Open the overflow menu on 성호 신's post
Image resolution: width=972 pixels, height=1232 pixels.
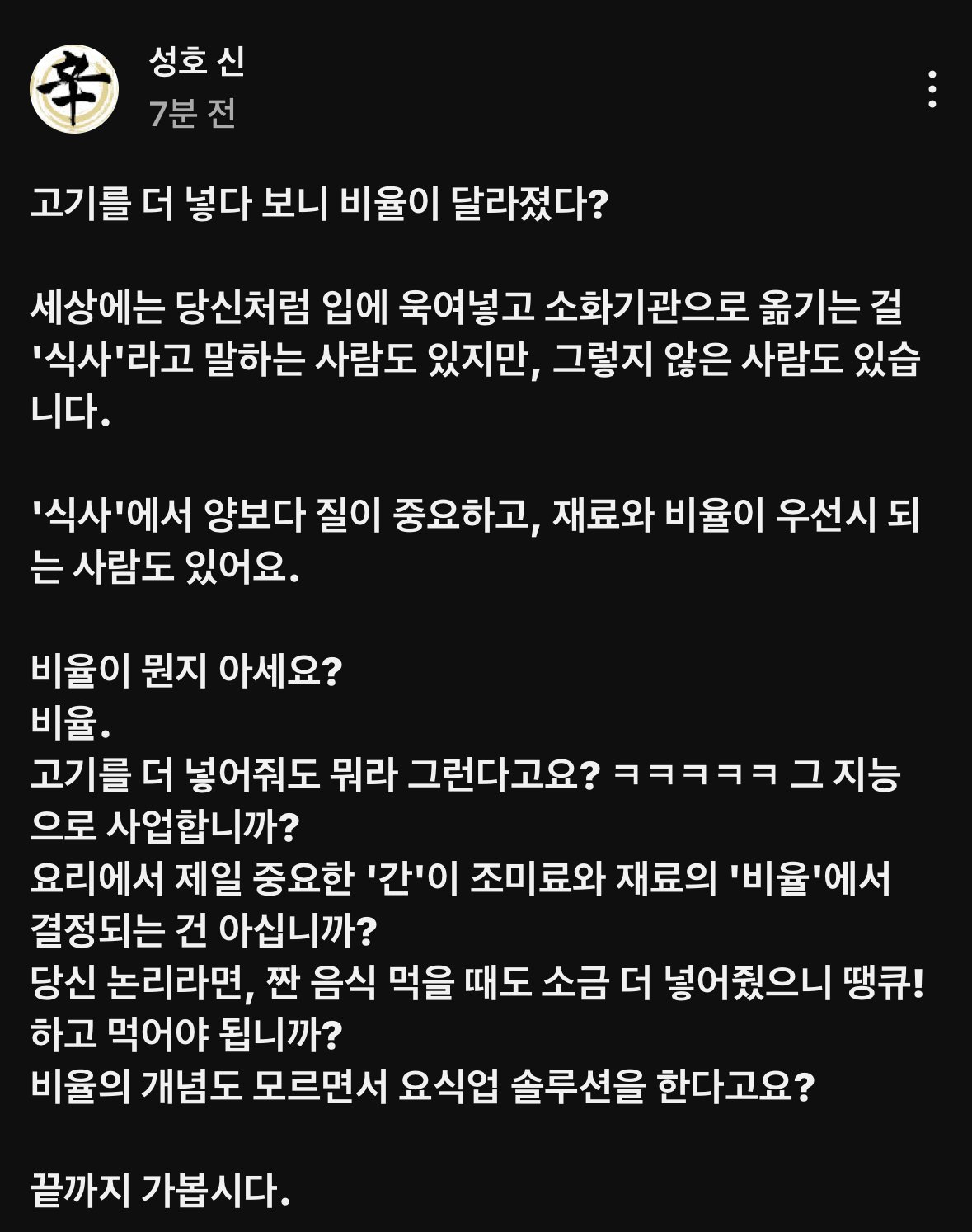point(932,89)
